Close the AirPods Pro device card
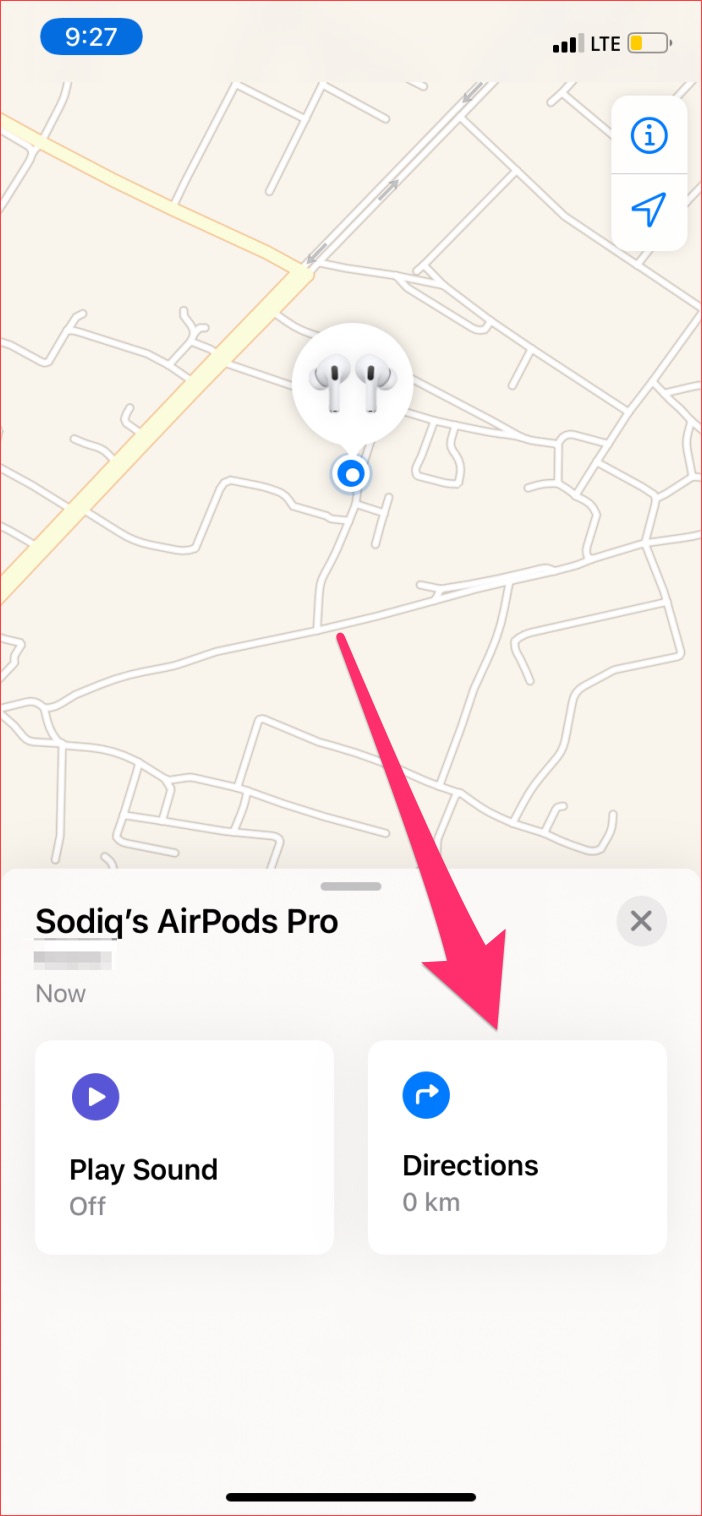 click(x=641, y=921)
